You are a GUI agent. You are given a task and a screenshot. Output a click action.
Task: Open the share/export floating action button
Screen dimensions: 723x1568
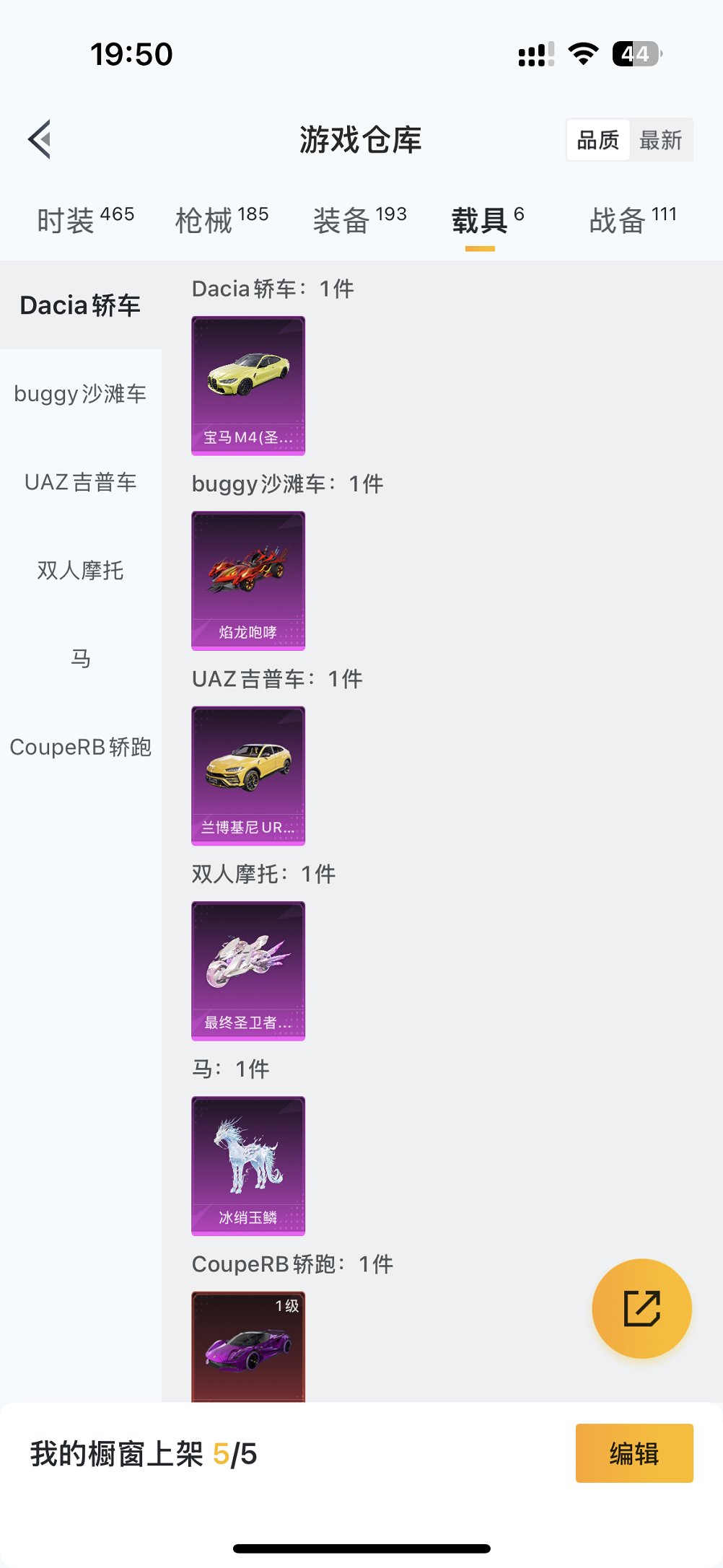(641, 1310)
